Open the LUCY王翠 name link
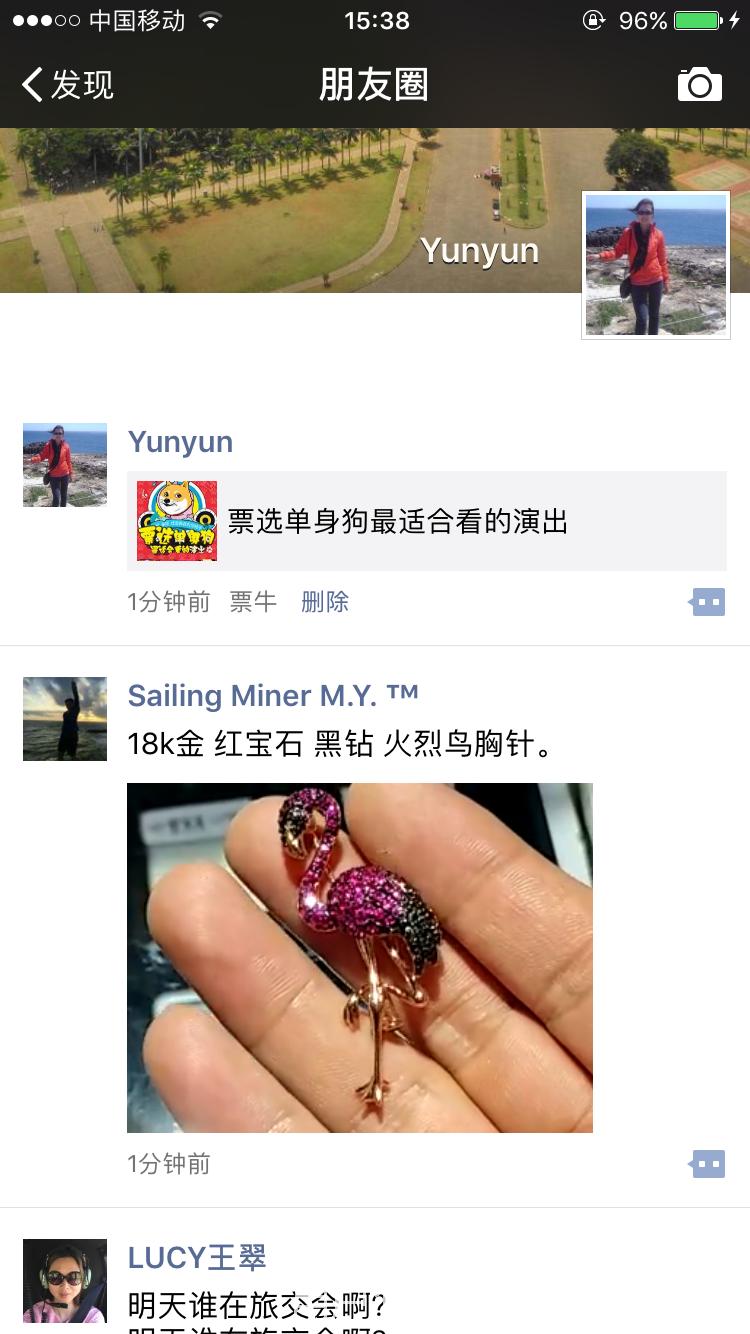This screenshot has height=1334, width=750. tap(197, 1257)
